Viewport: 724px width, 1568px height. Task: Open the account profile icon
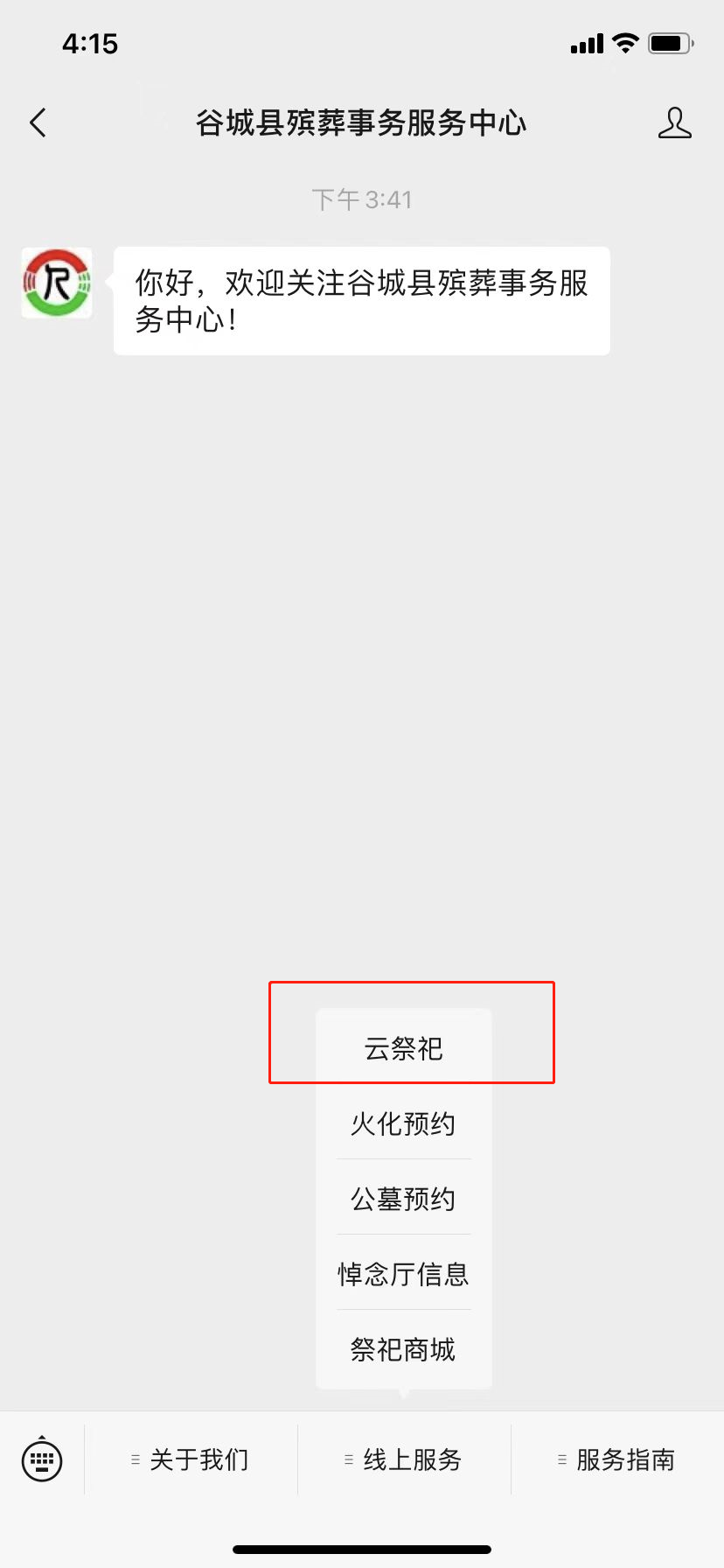click(674, 122)
